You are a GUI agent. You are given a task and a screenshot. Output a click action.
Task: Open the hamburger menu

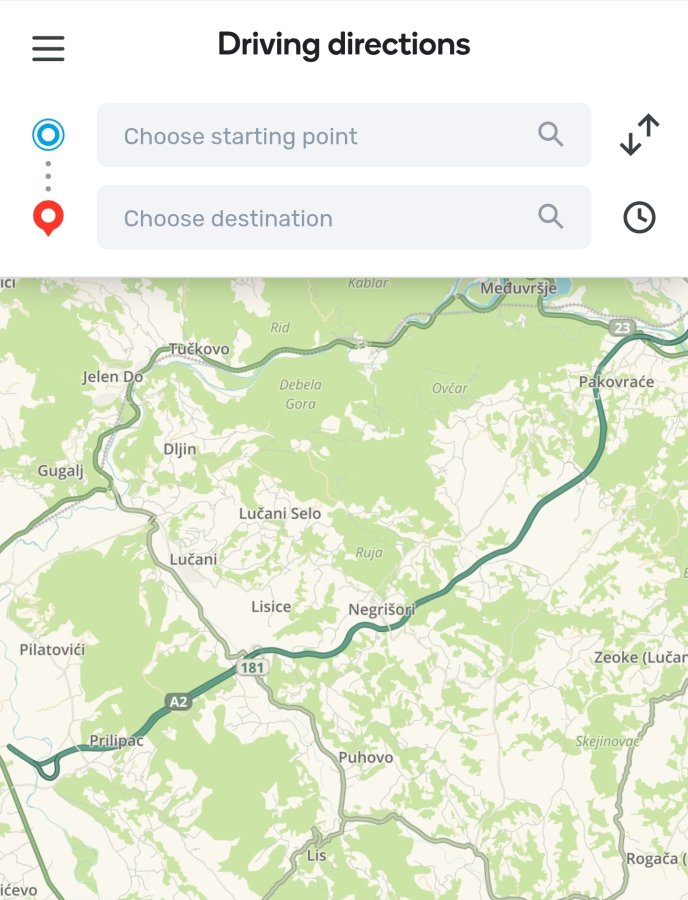48,49
